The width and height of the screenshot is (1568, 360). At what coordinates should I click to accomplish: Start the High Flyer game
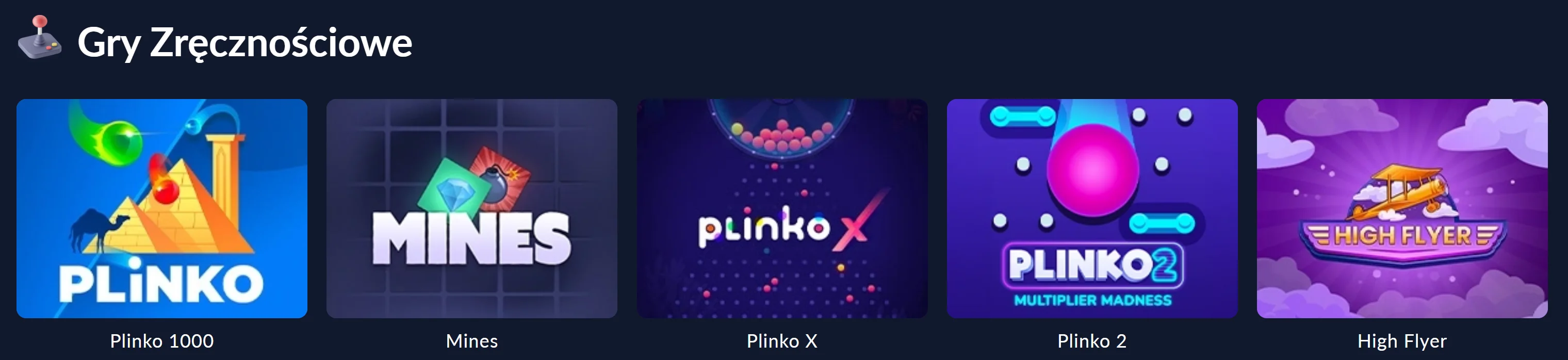coord(1402,208)
